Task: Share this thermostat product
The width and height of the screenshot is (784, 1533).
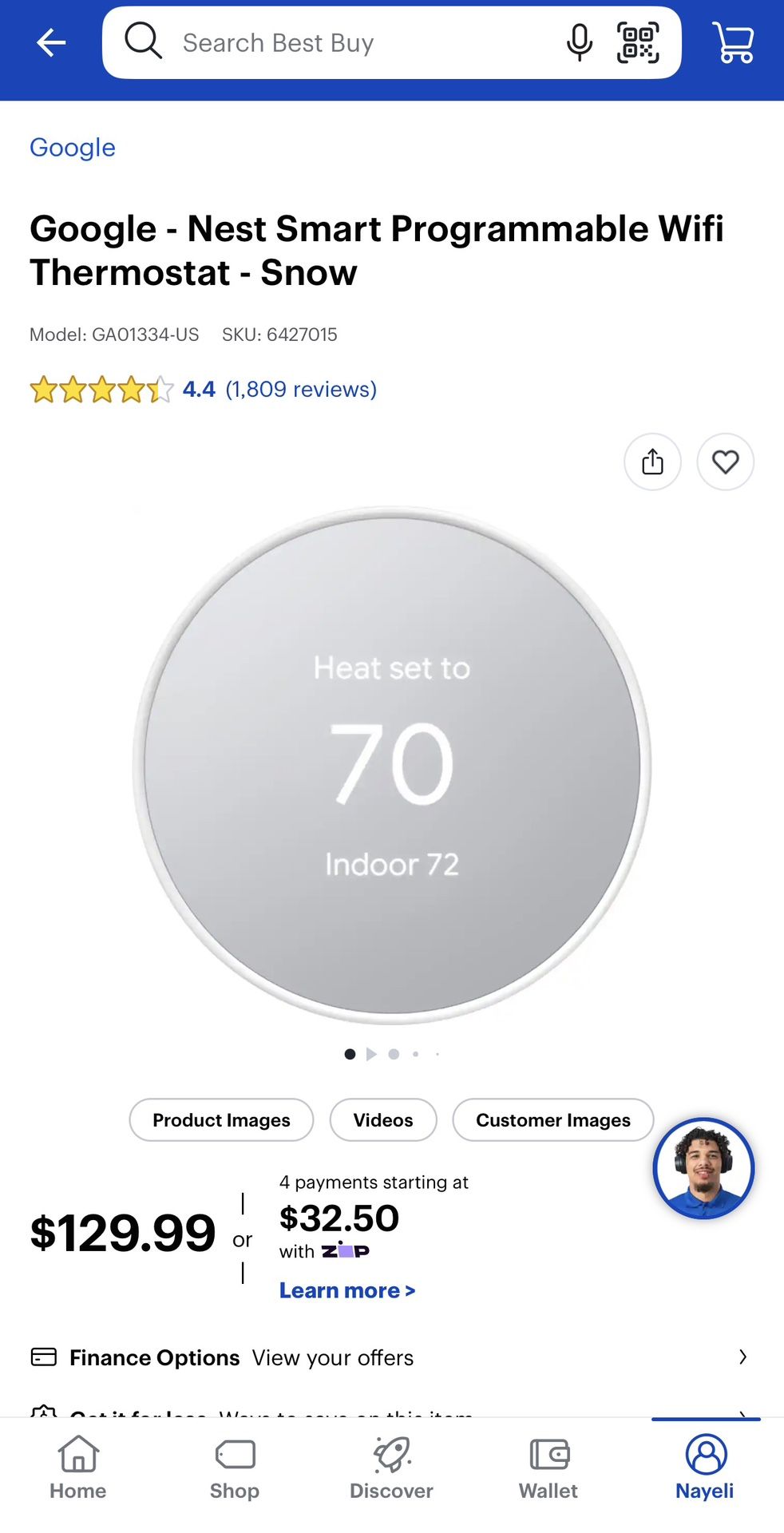Action: [x=652, y=461]
